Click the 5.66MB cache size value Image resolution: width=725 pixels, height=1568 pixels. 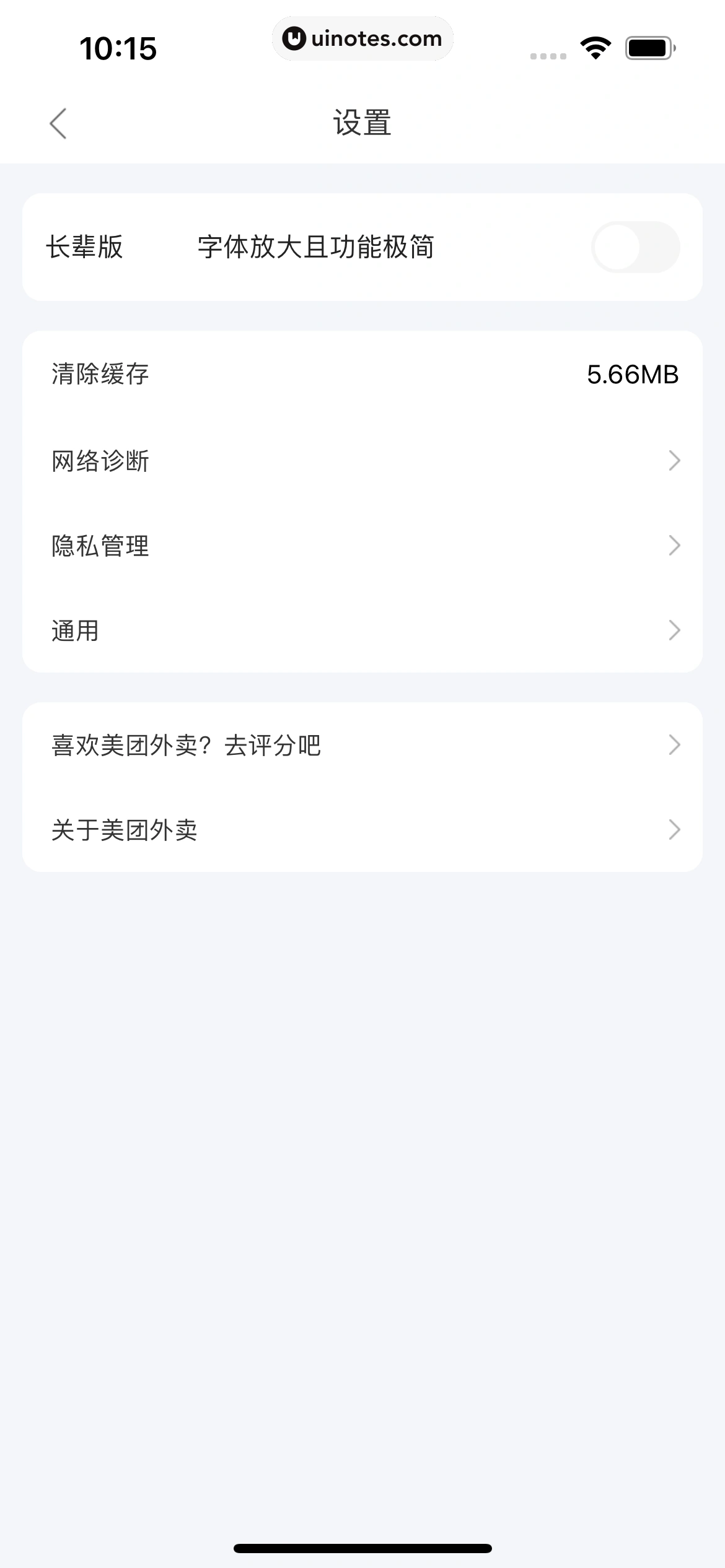click(633, 373)
